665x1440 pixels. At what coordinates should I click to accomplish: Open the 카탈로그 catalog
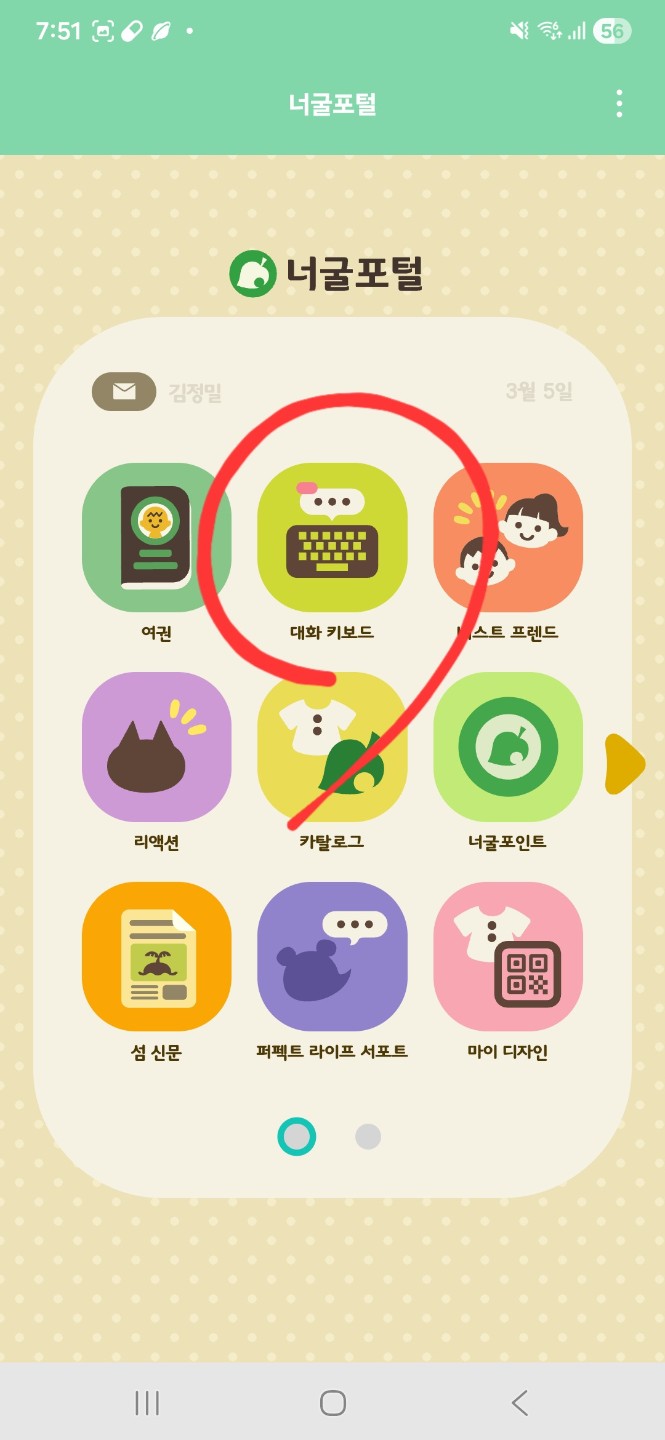(x=332, y=747)
